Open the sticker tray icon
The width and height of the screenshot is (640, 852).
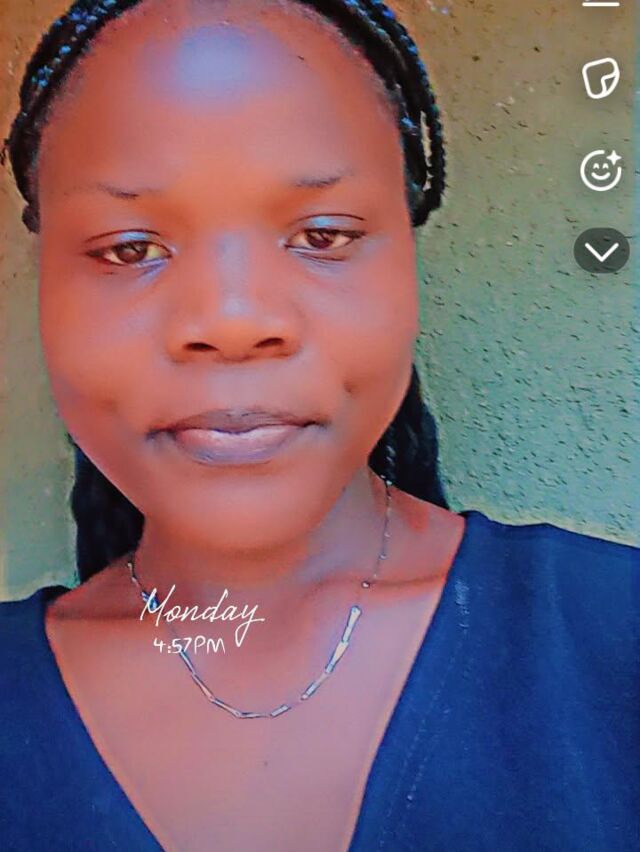[x=601, y=79]
